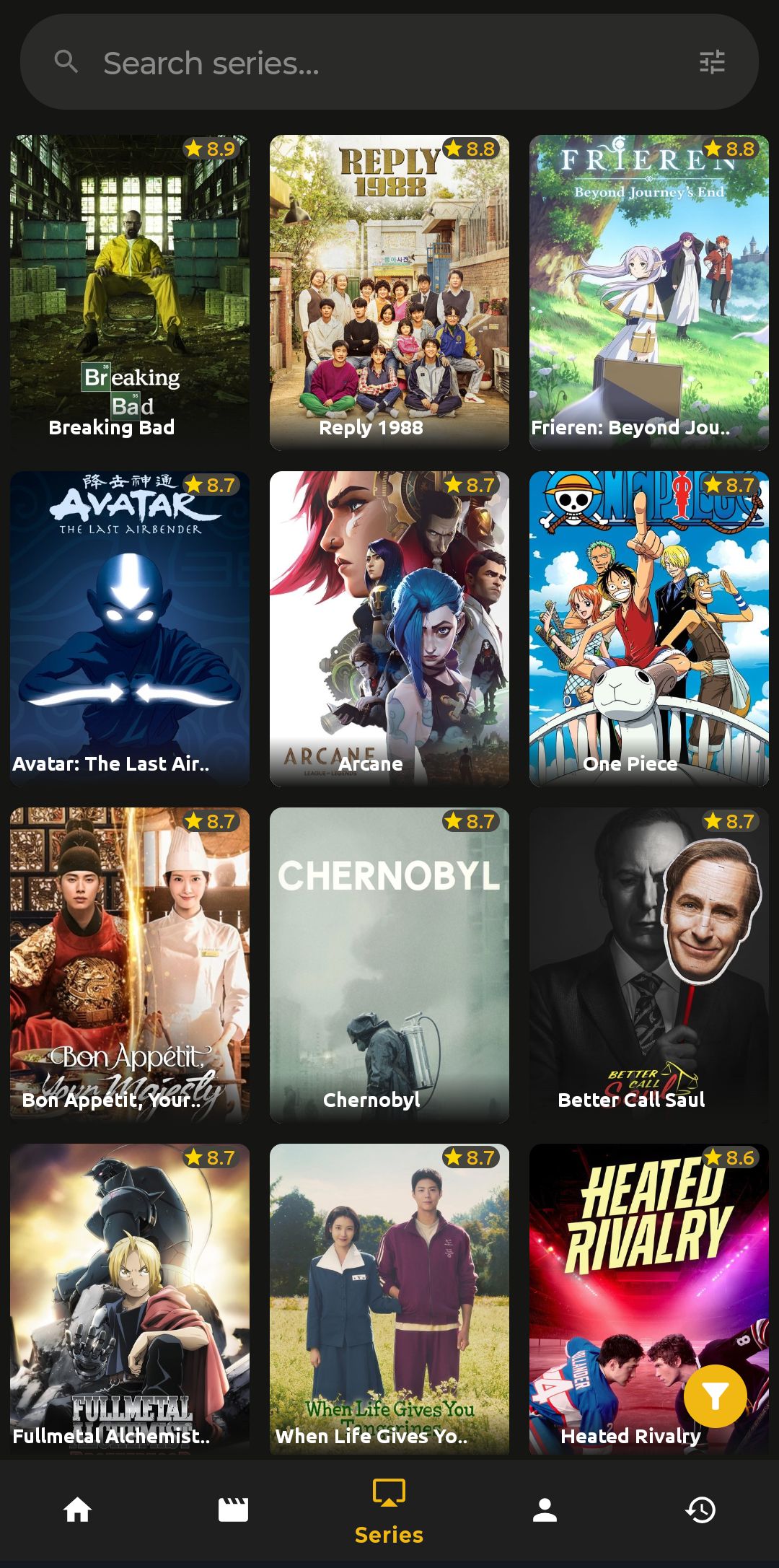Screen dimensions: 779x1568
Task: Tap the yellow floating filter button
Action: [x=715, y=1396]
